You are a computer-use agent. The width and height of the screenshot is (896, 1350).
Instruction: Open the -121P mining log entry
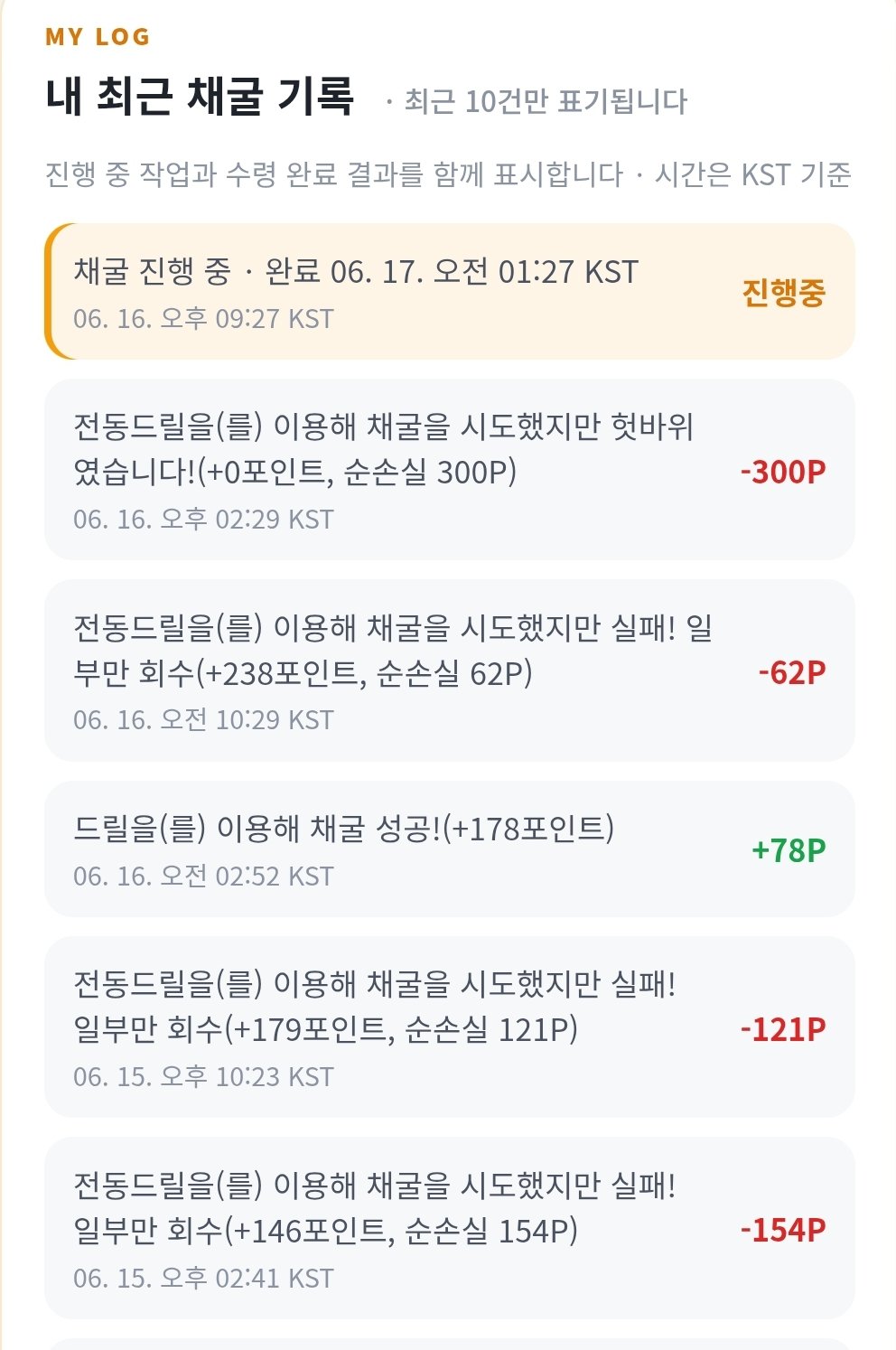(449, 1027)
